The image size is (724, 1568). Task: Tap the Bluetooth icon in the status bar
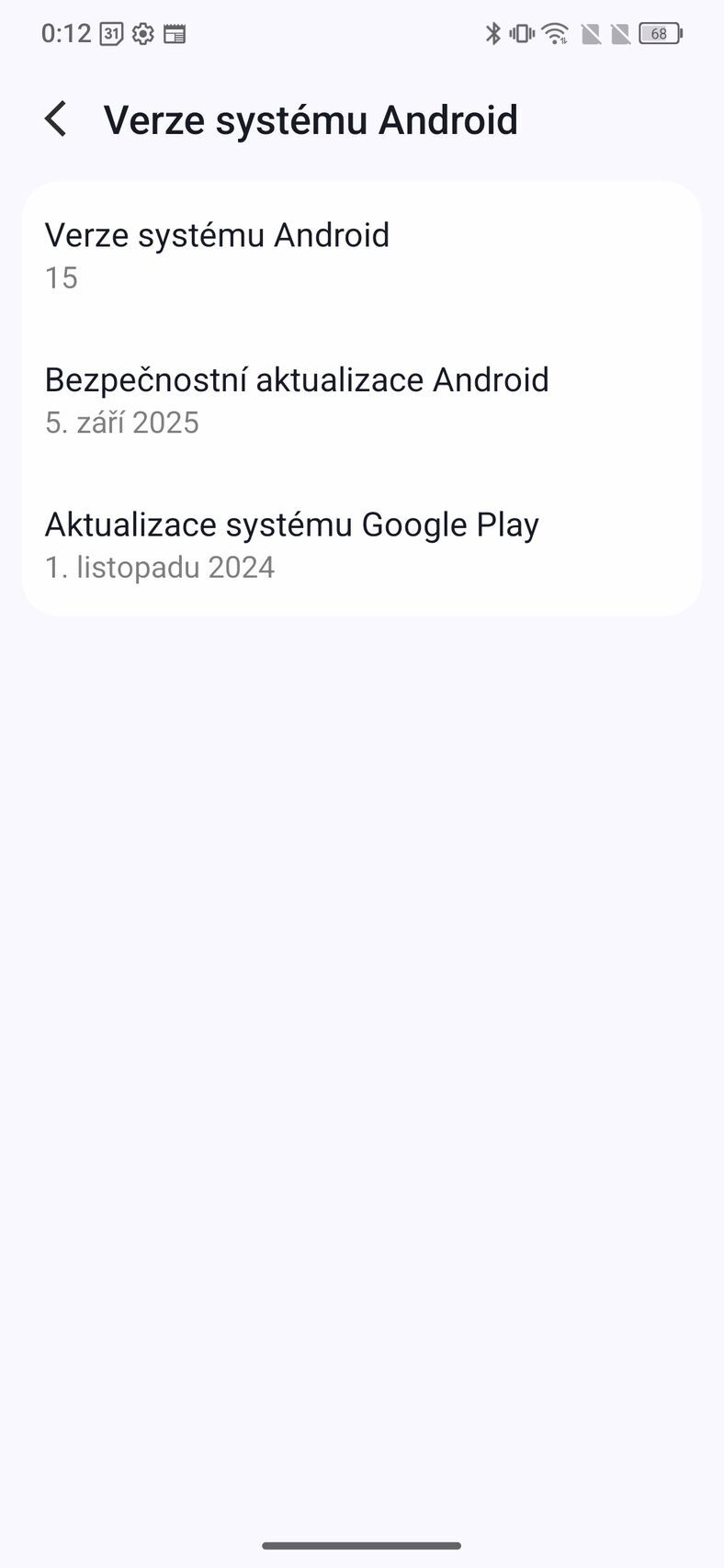coord(493,33)
